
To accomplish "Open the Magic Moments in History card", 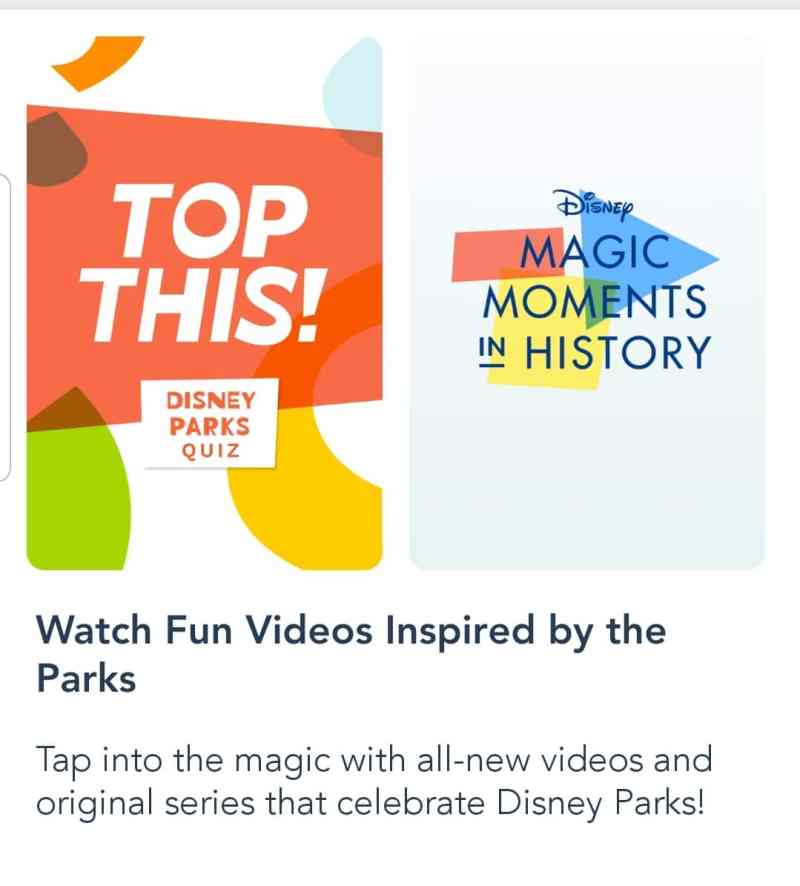I will click(587, 303).
